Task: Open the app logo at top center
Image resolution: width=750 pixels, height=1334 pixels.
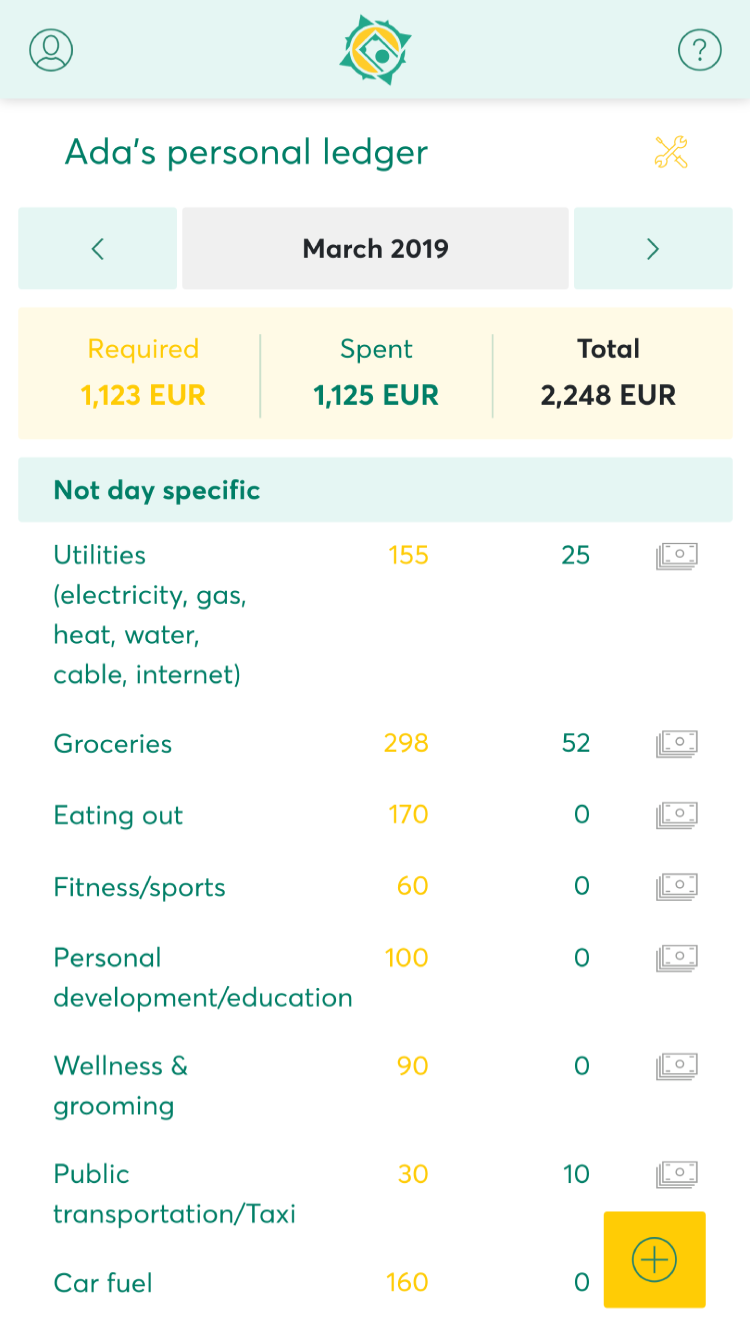Action: coord(375,49)
